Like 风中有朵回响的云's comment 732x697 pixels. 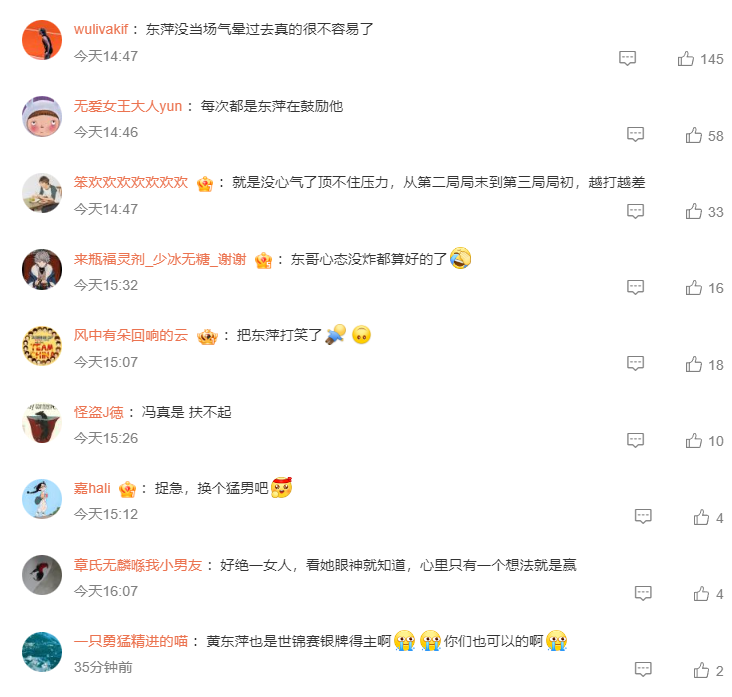pyautogui.click(x=694, y=364)
